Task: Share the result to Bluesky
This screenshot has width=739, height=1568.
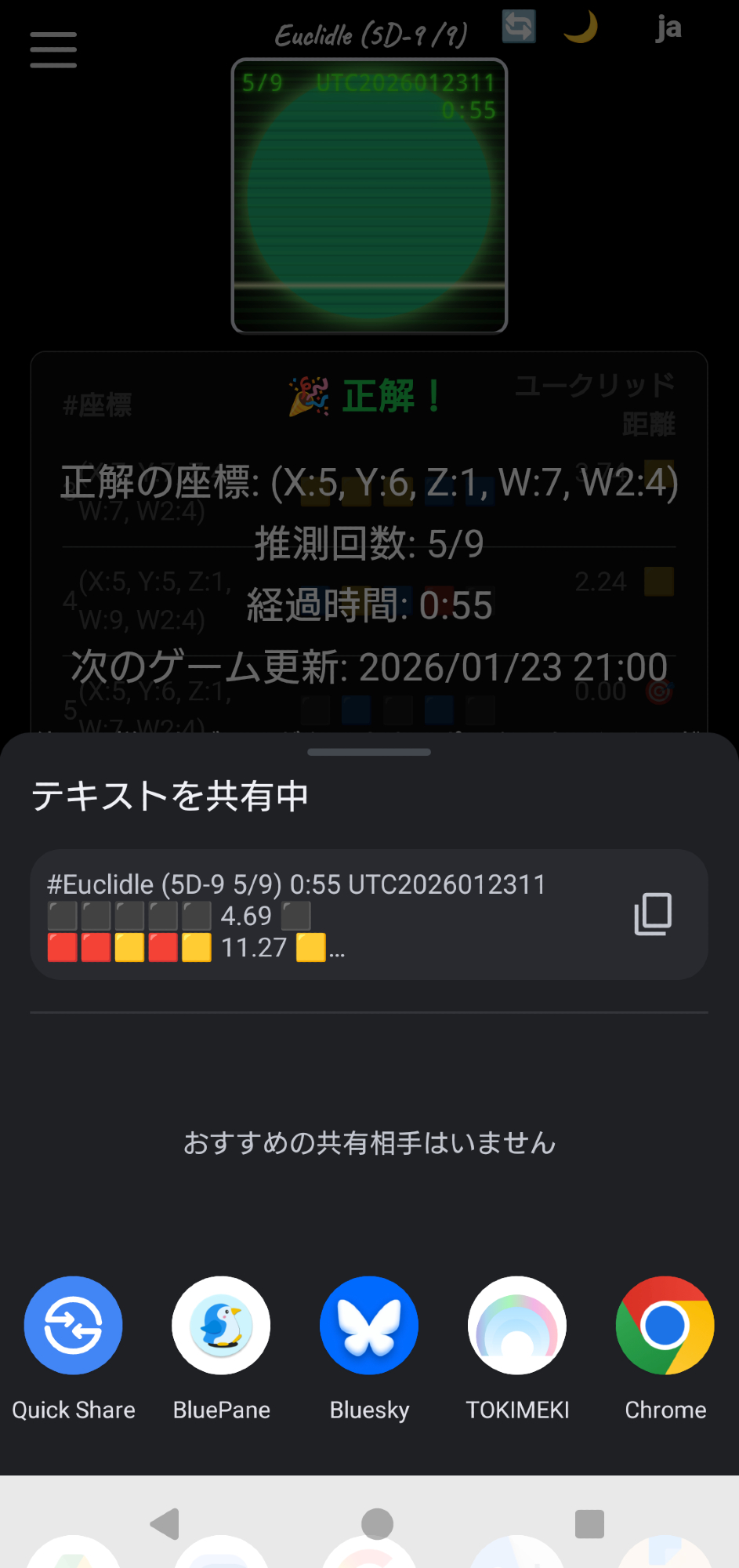Action: (369, 1325)
